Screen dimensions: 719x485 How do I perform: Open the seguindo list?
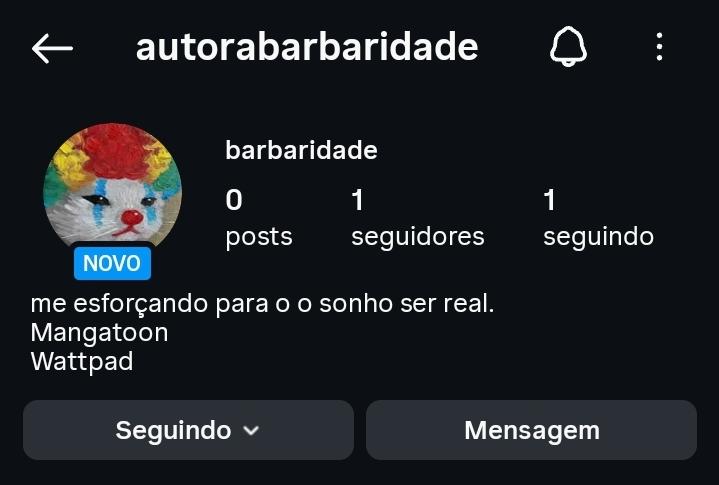point(598,218)
